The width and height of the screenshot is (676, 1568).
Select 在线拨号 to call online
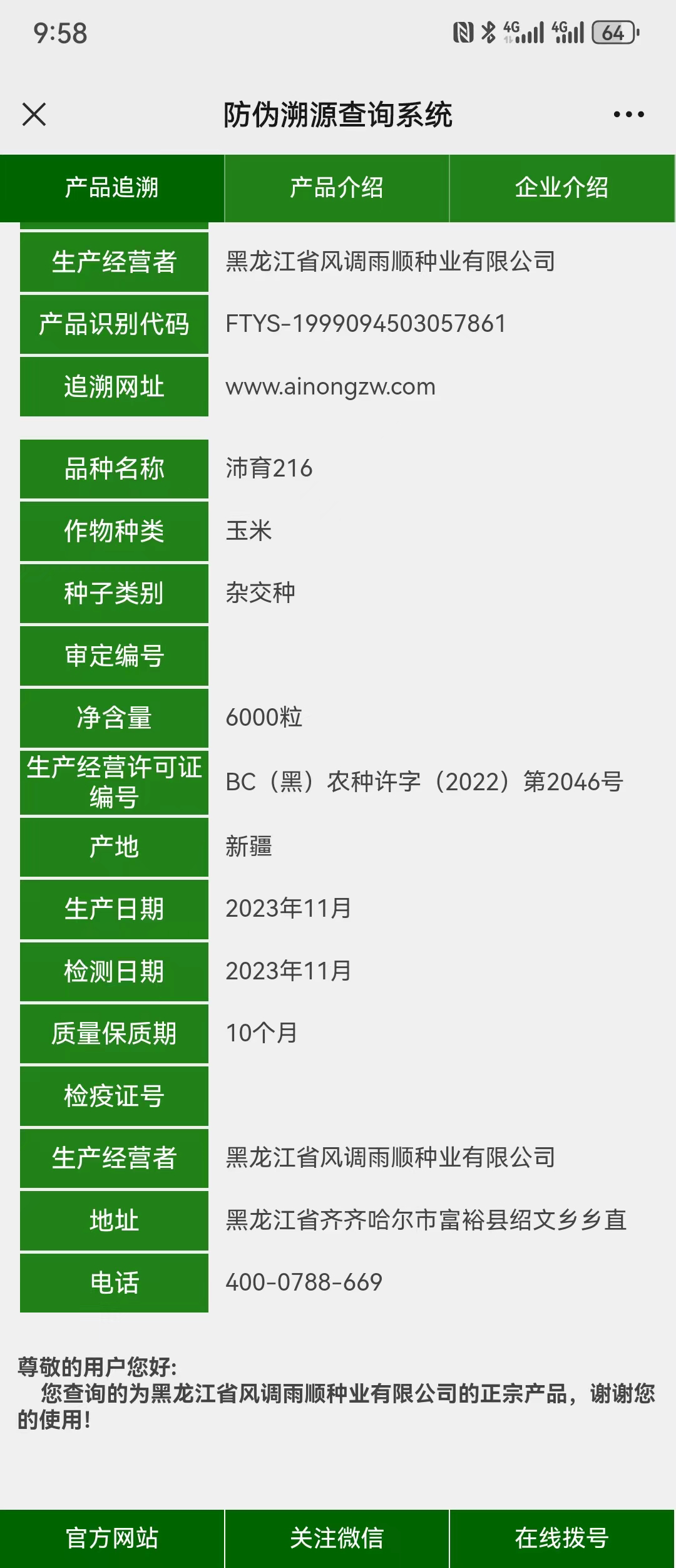click(562, 1538)
